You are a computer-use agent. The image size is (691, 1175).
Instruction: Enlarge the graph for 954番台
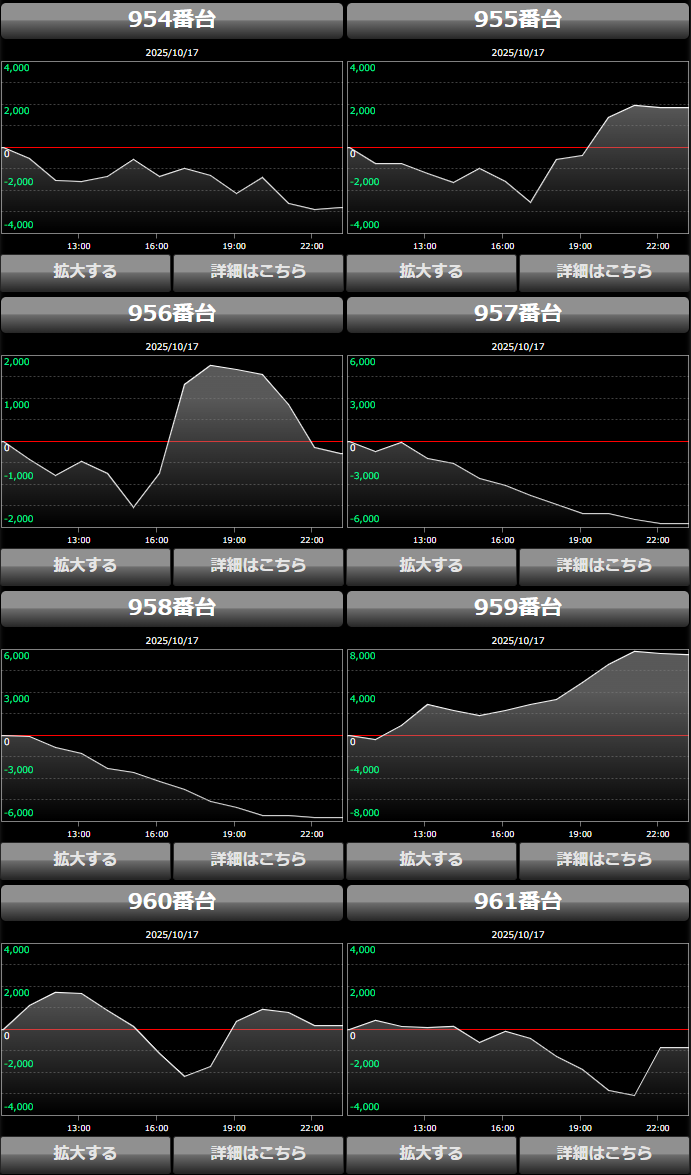point(85,271)
